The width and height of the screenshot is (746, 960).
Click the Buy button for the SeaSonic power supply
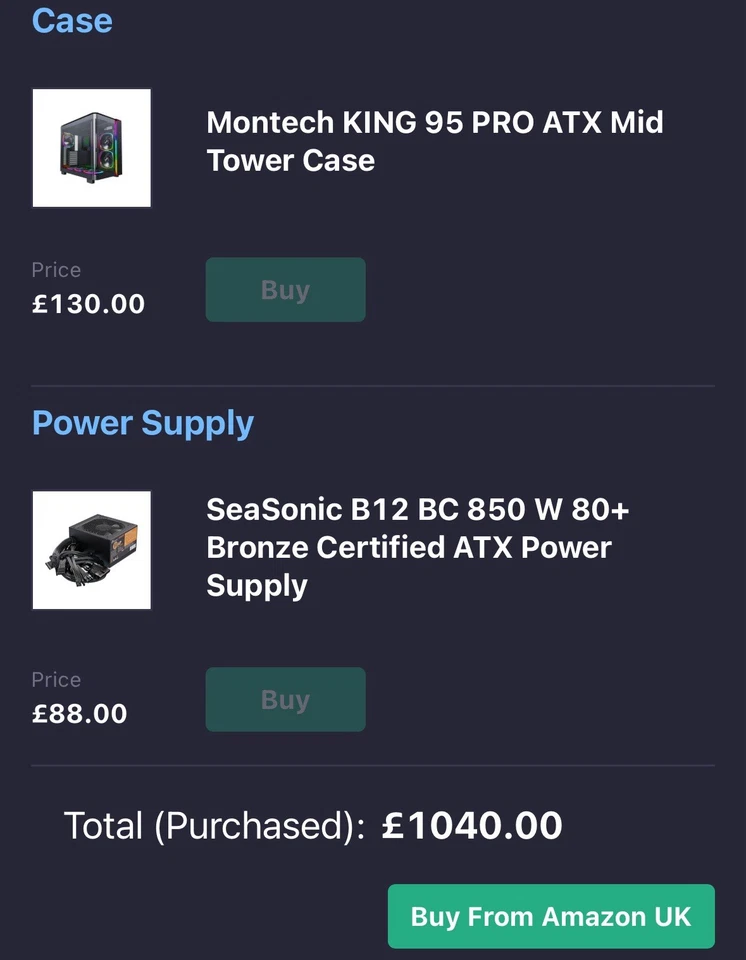click(285, 699)
